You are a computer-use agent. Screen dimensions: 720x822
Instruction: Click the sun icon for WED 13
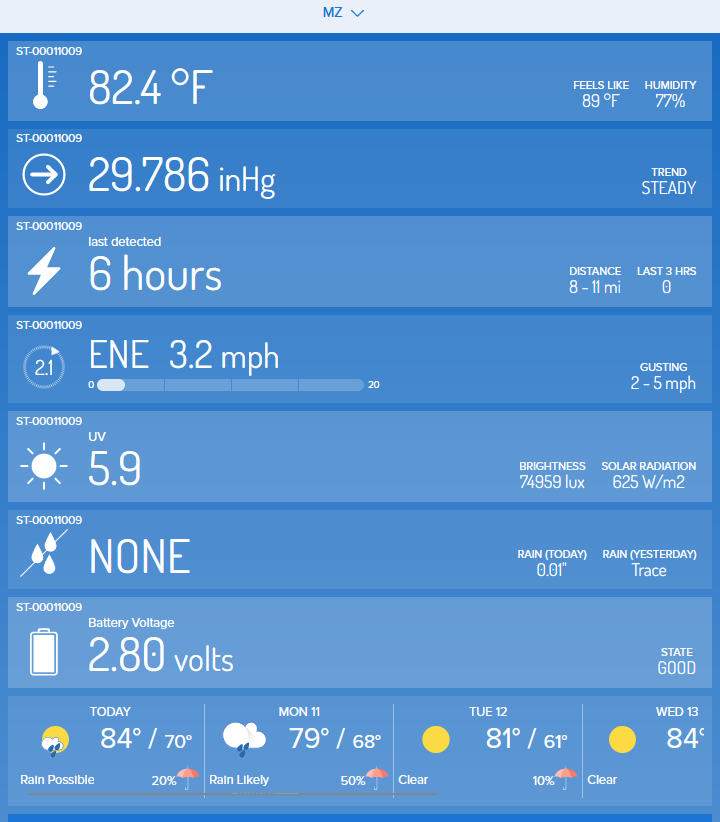622,740
